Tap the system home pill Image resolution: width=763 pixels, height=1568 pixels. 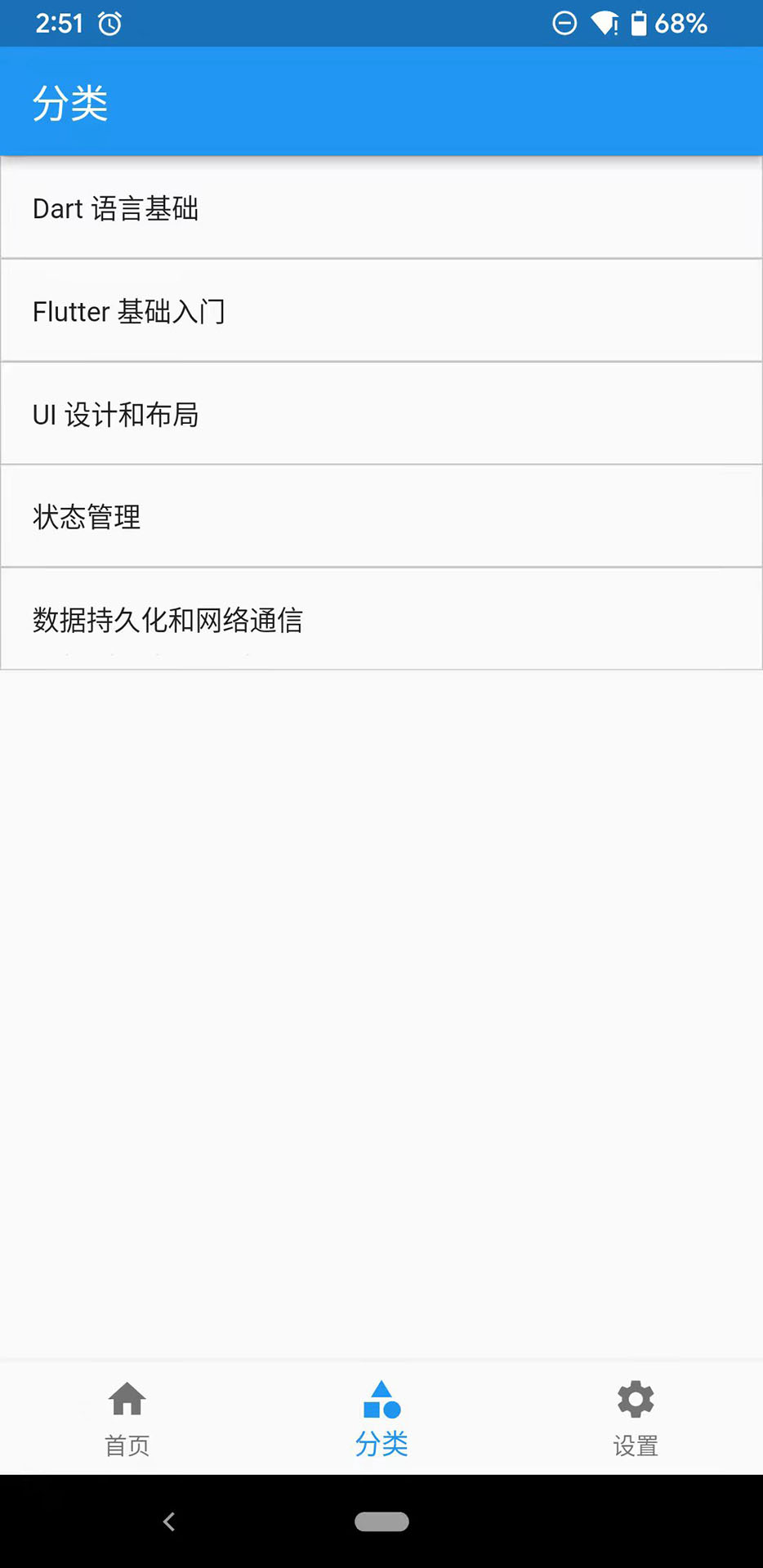tap(381, 1521)
